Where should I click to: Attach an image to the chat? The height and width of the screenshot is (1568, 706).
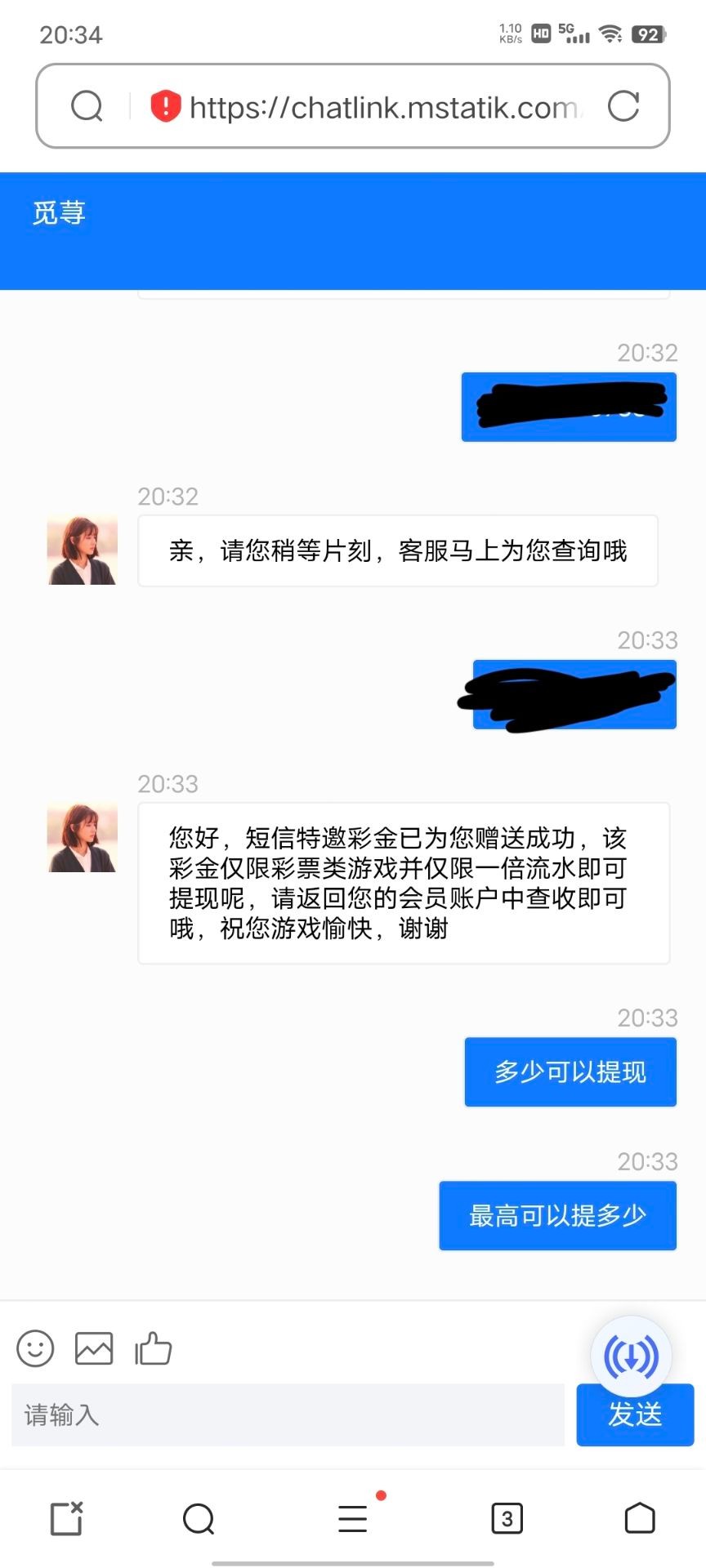pyautogui.click(x=94, y=1348)
